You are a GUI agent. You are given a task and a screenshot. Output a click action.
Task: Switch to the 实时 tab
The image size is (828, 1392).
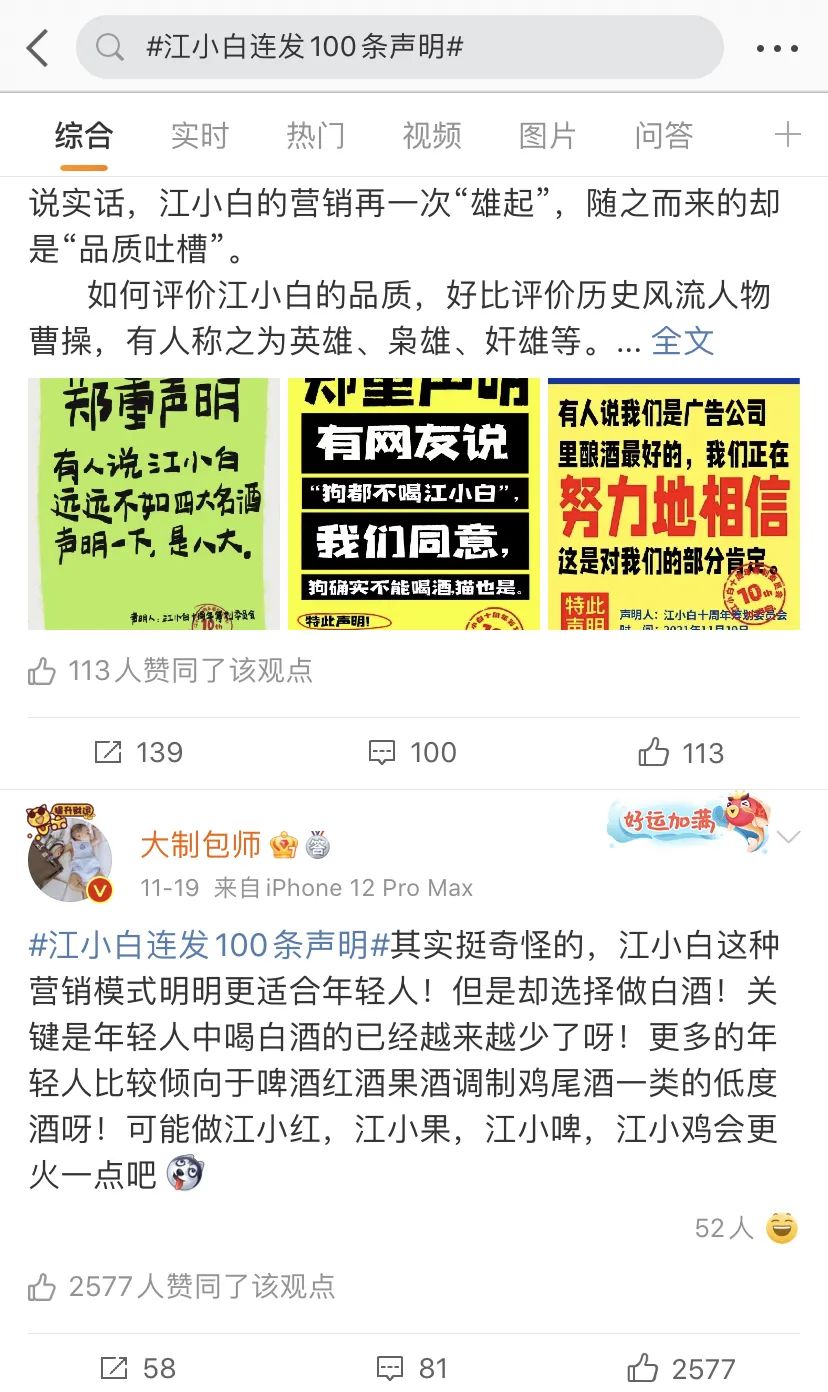tap(199, 135)
